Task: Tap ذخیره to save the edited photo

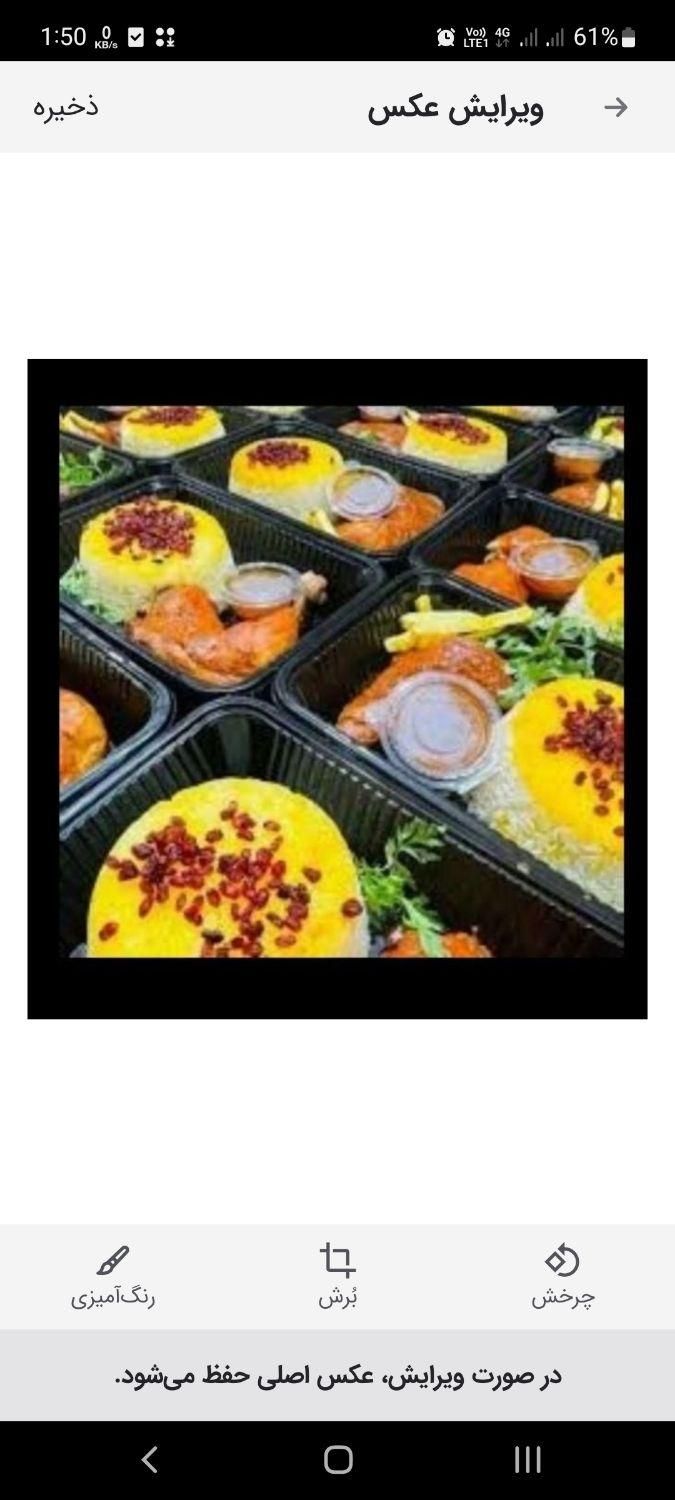Action: point(66,107)
